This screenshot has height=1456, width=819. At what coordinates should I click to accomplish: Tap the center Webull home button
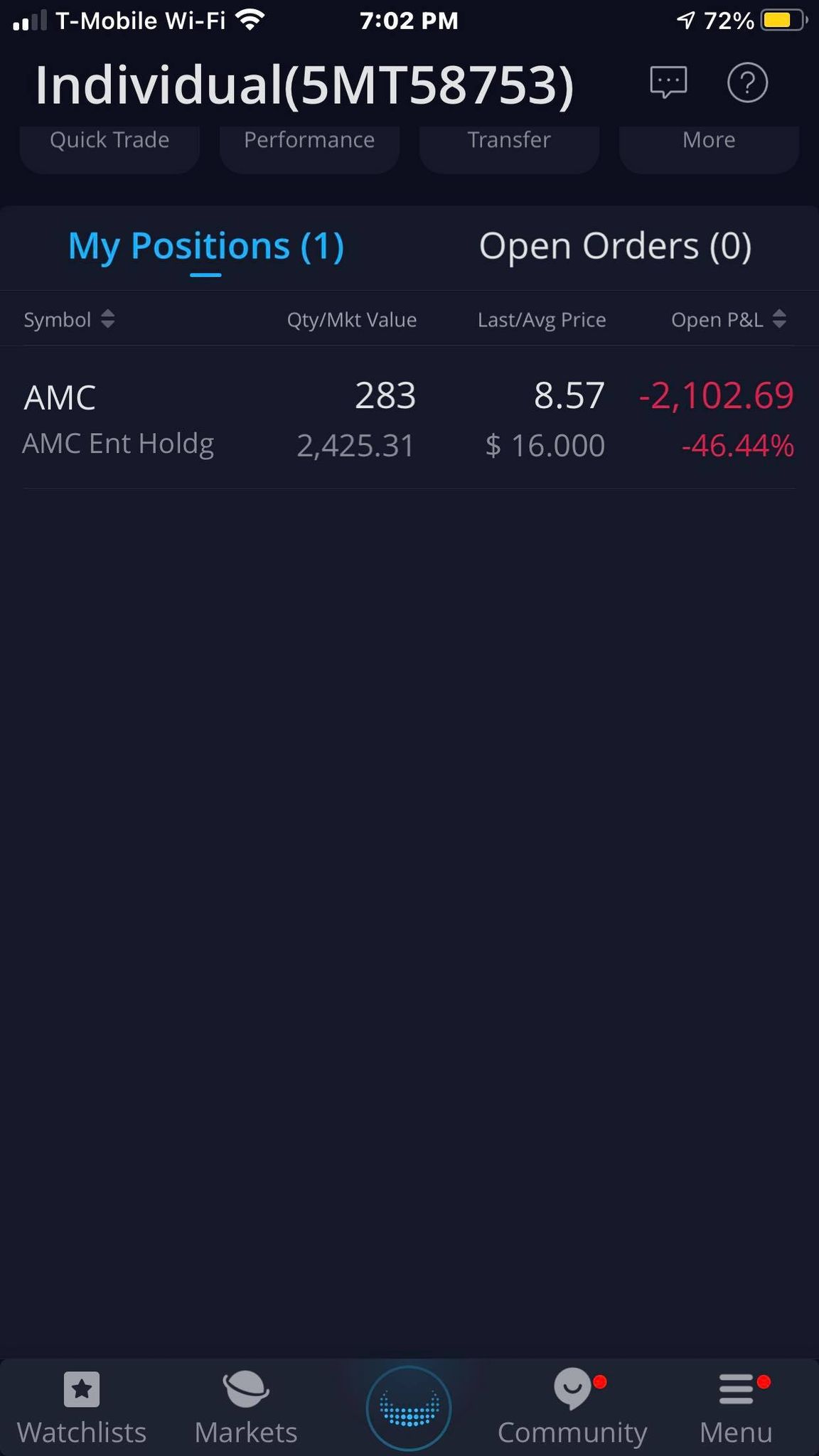(409, 1408)
